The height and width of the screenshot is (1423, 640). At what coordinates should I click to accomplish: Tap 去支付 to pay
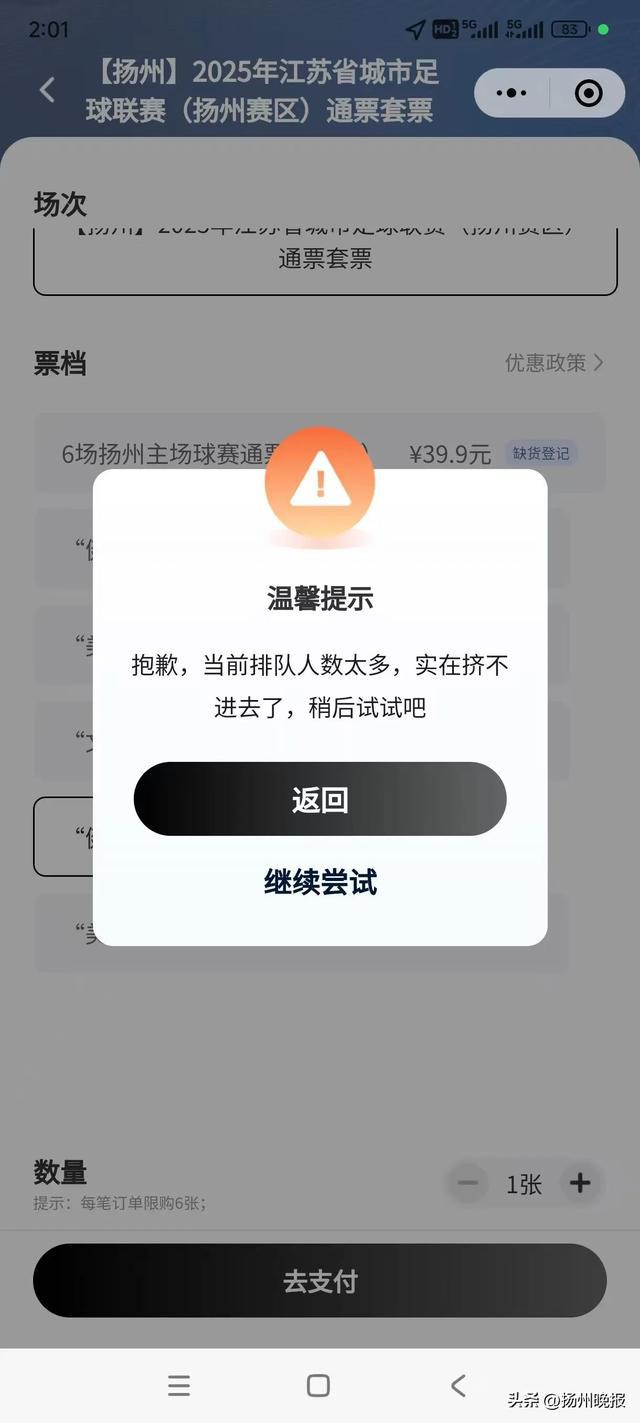click(320, 1281)
